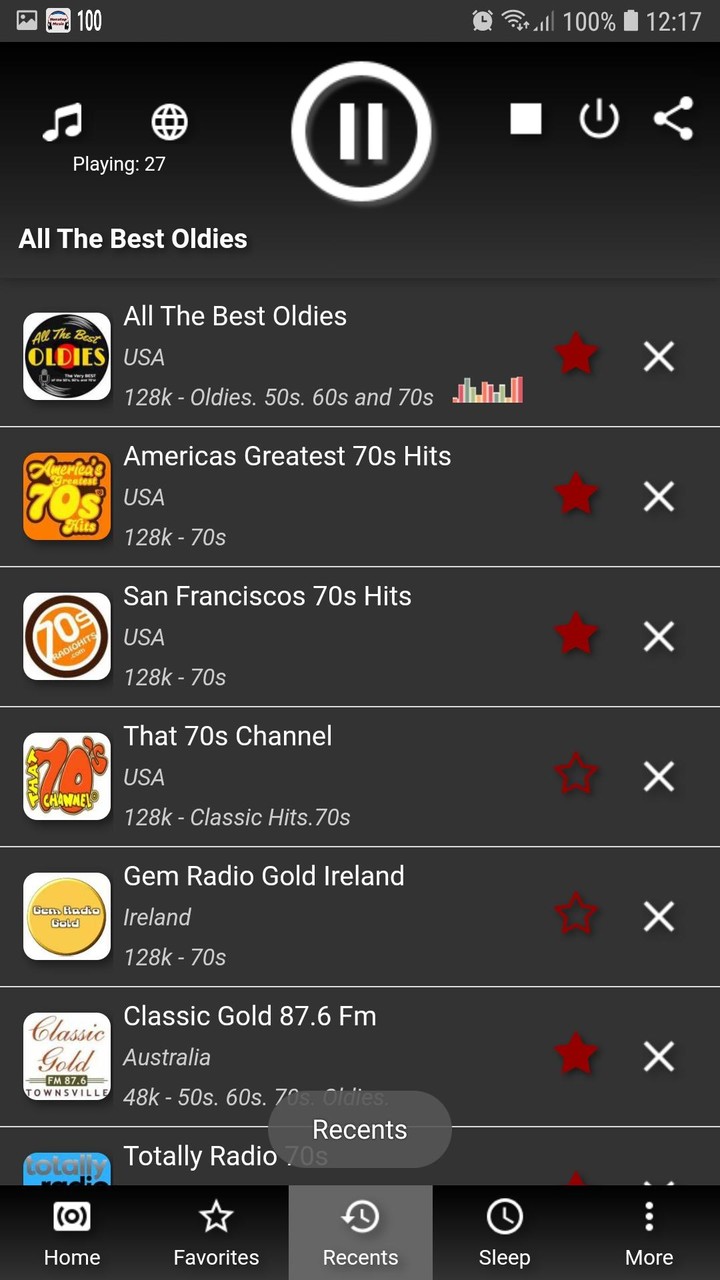Go to the Home tab
The width and height of the screenshot is (720, 1280).
click(71, 1230)
